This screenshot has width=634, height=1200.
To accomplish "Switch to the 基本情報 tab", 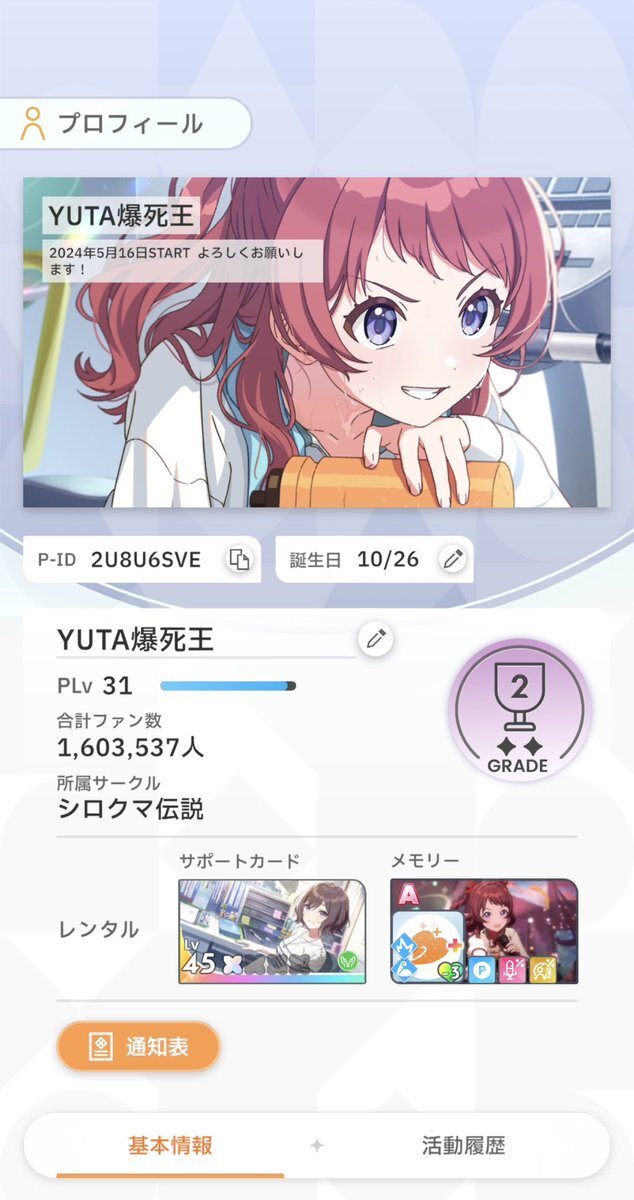I will [x=170, y=1146].
